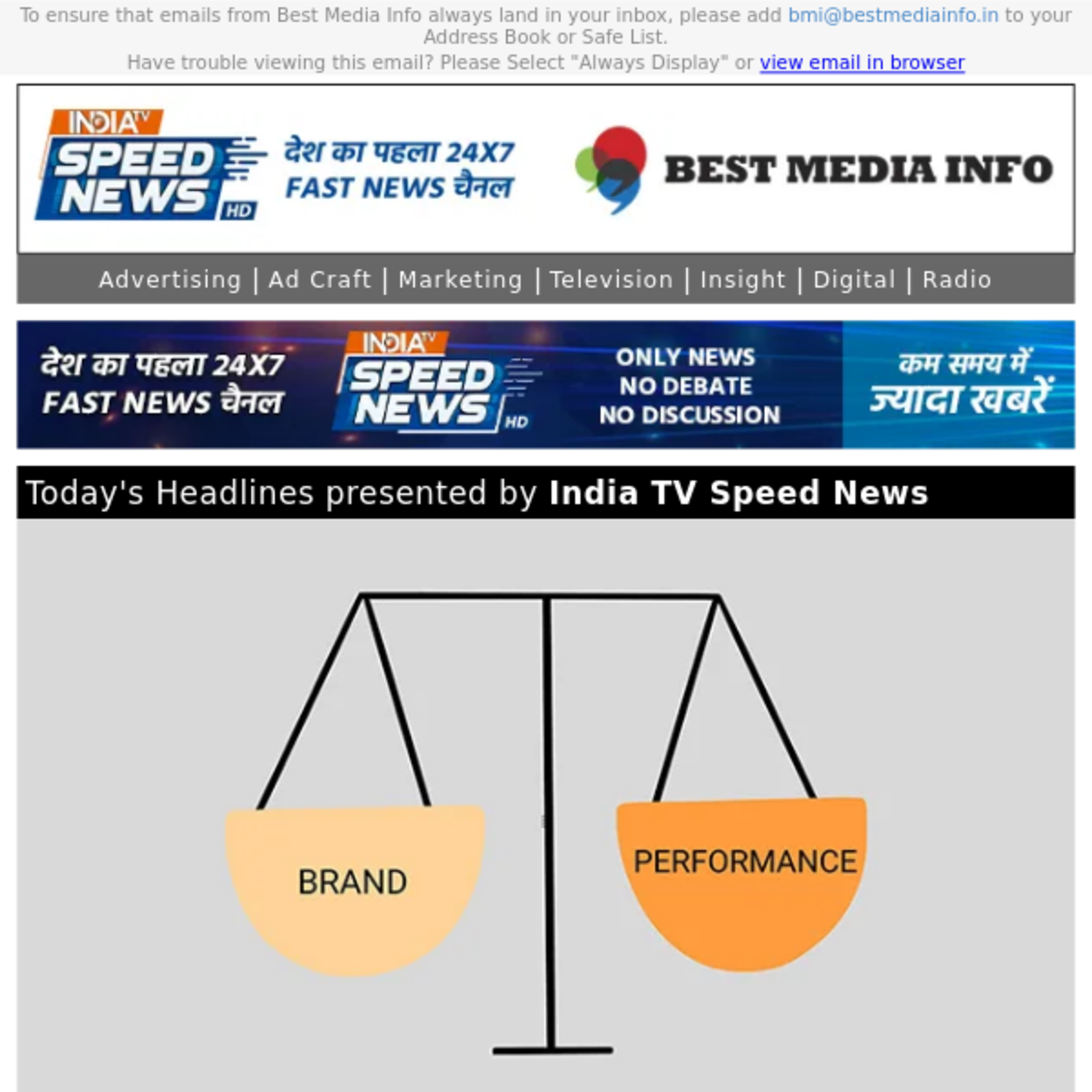Open the Only News No Debate banner
1092x1092 pixels.
pos(546,385)
